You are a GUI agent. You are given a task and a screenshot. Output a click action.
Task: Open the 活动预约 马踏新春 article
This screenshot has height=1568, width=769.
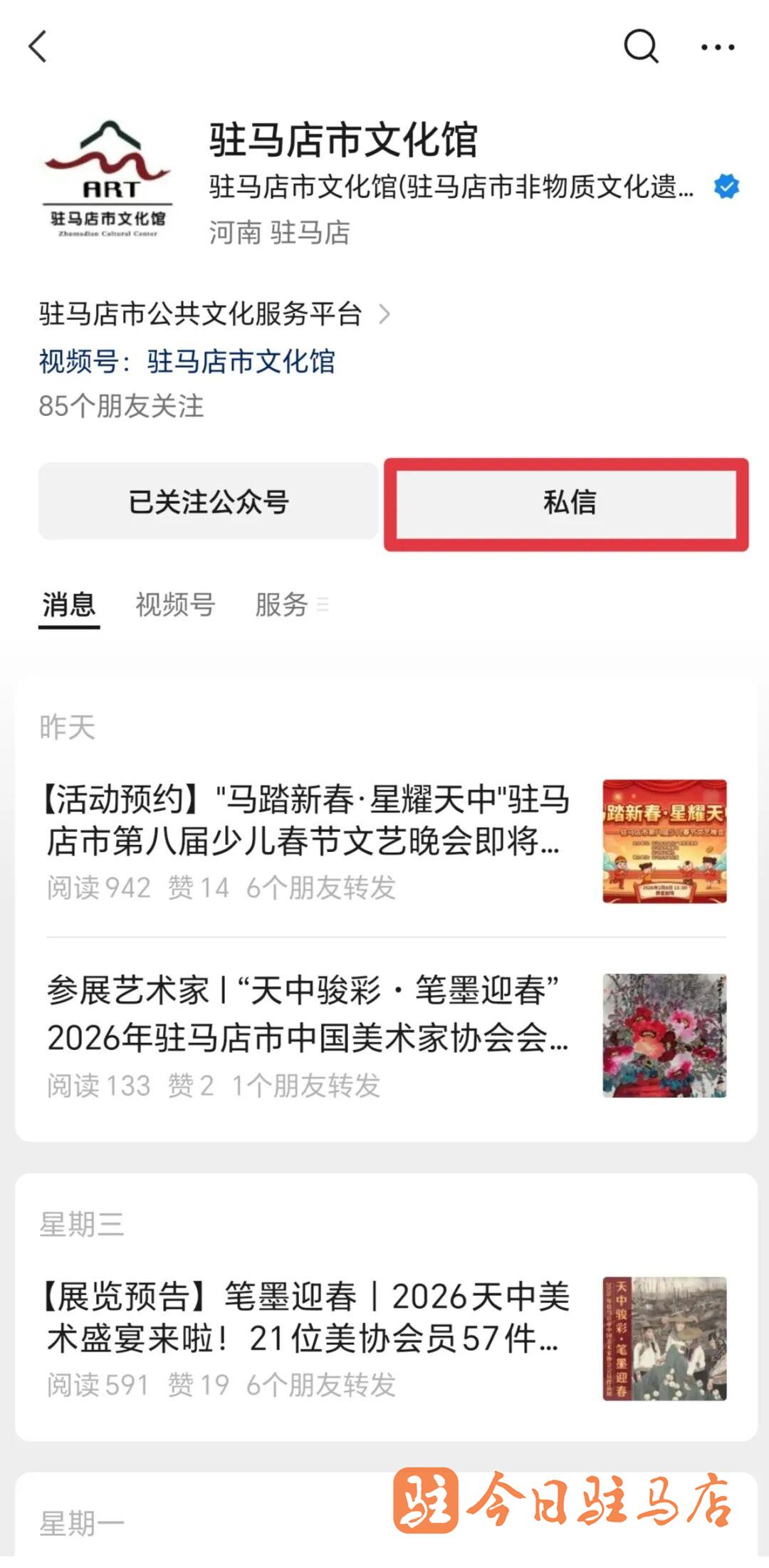point(308,821)
